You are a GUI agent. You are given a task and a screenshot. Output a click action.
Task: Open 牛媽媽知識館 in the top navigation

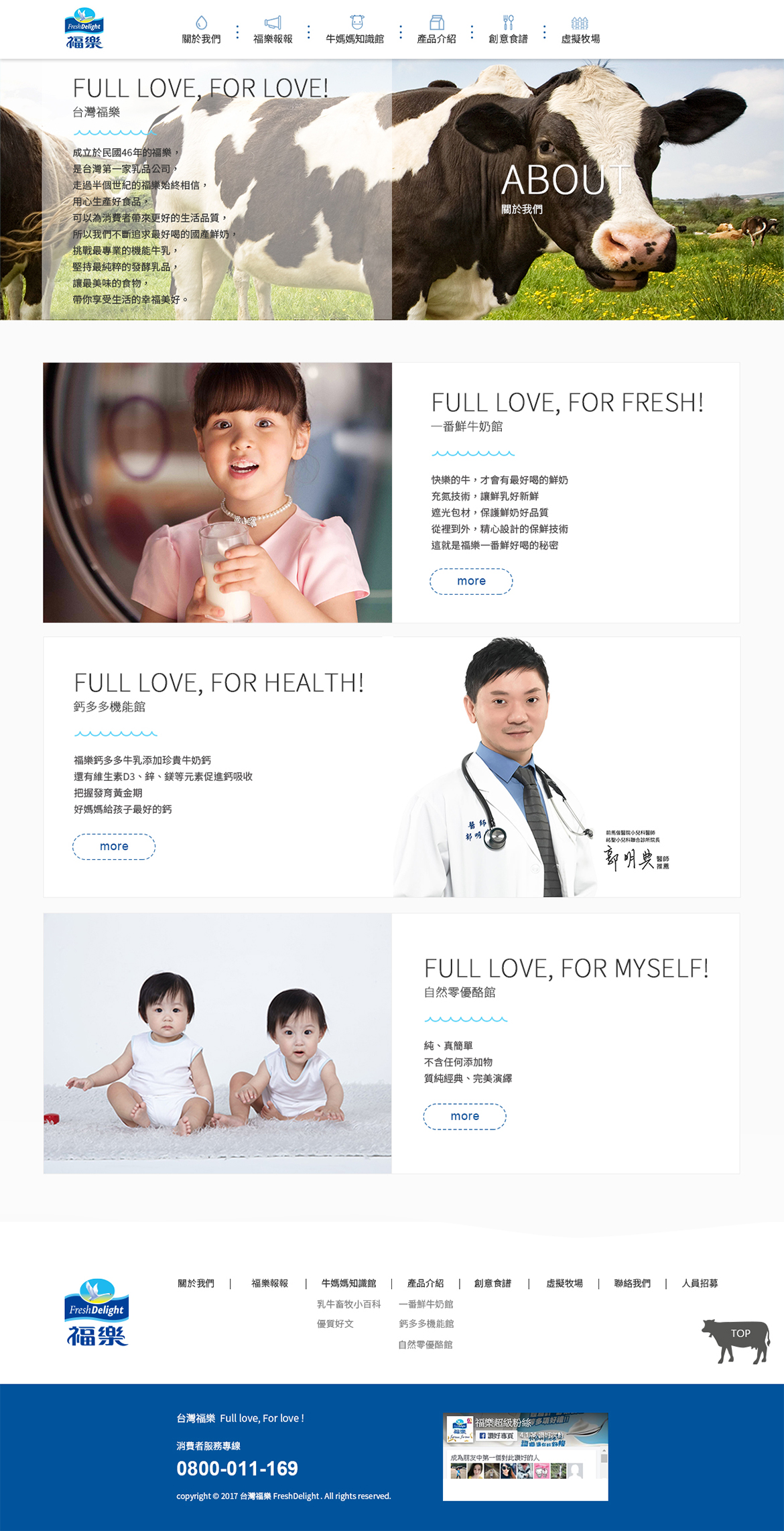(354, 32)
